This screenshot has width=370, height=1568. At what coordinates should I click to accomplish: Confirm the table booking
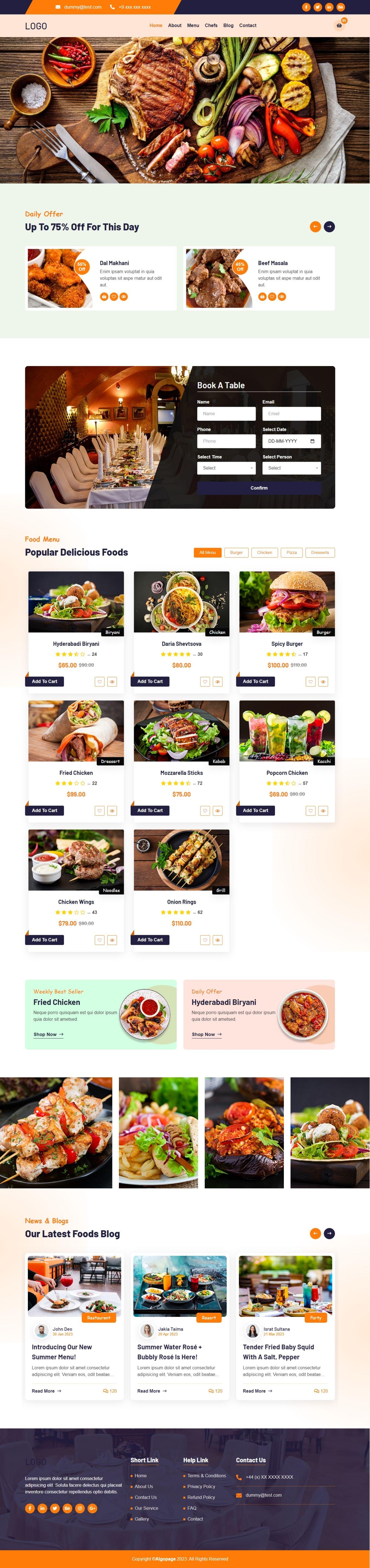click(259, 488)
